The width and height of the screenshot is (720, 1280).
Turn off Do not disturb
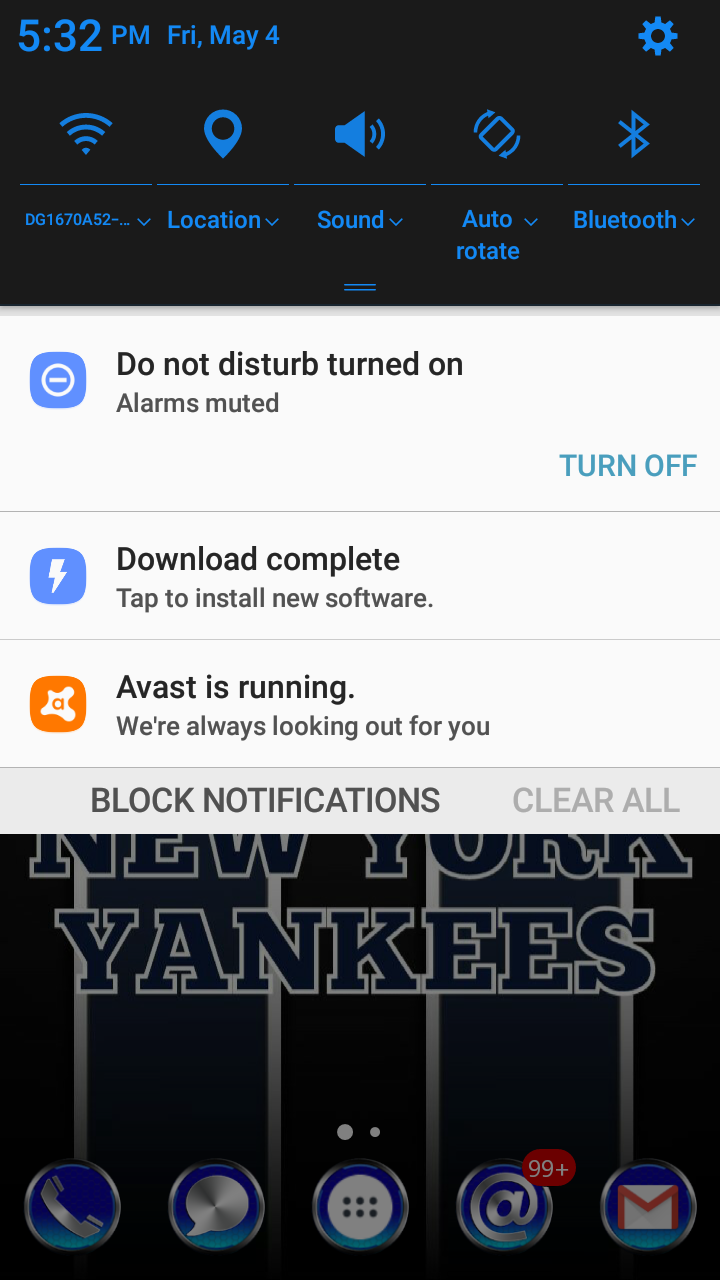[x=627, y=466]
